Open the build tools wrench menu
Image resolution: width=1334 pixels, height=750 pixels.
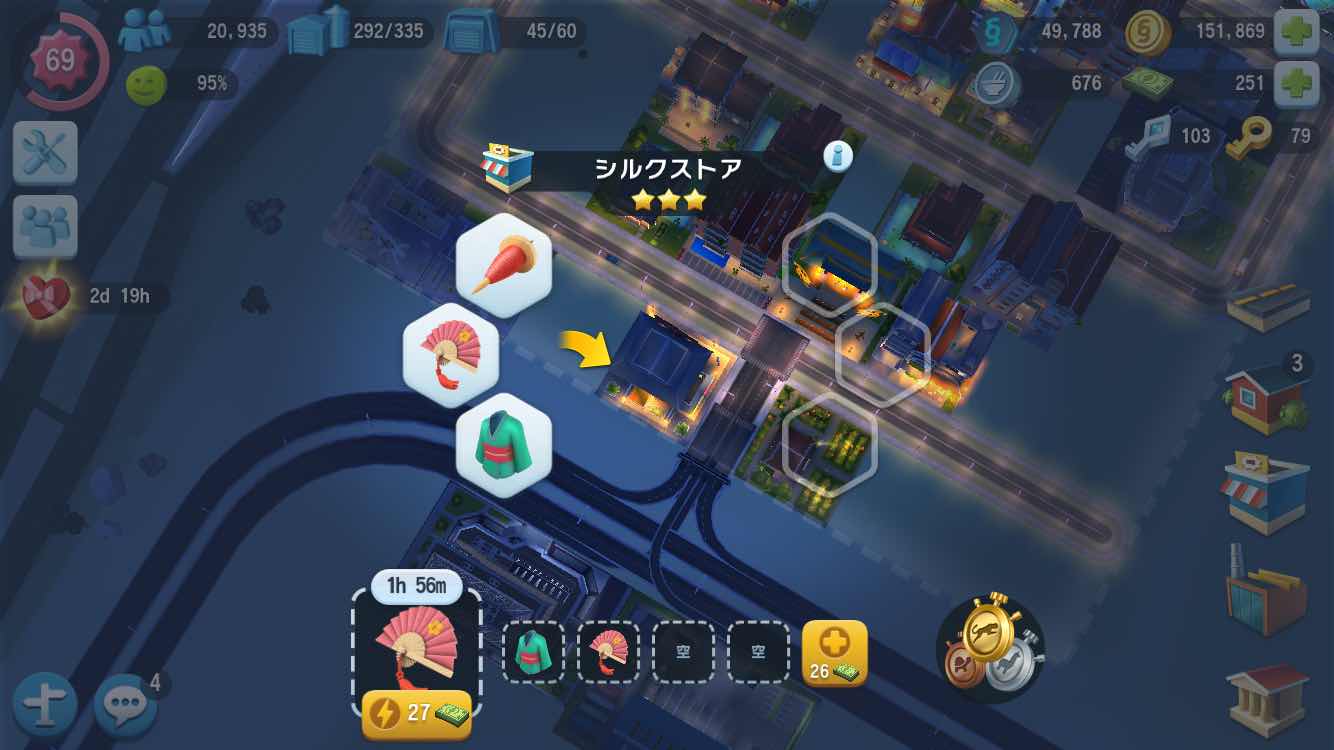point(45,153)
